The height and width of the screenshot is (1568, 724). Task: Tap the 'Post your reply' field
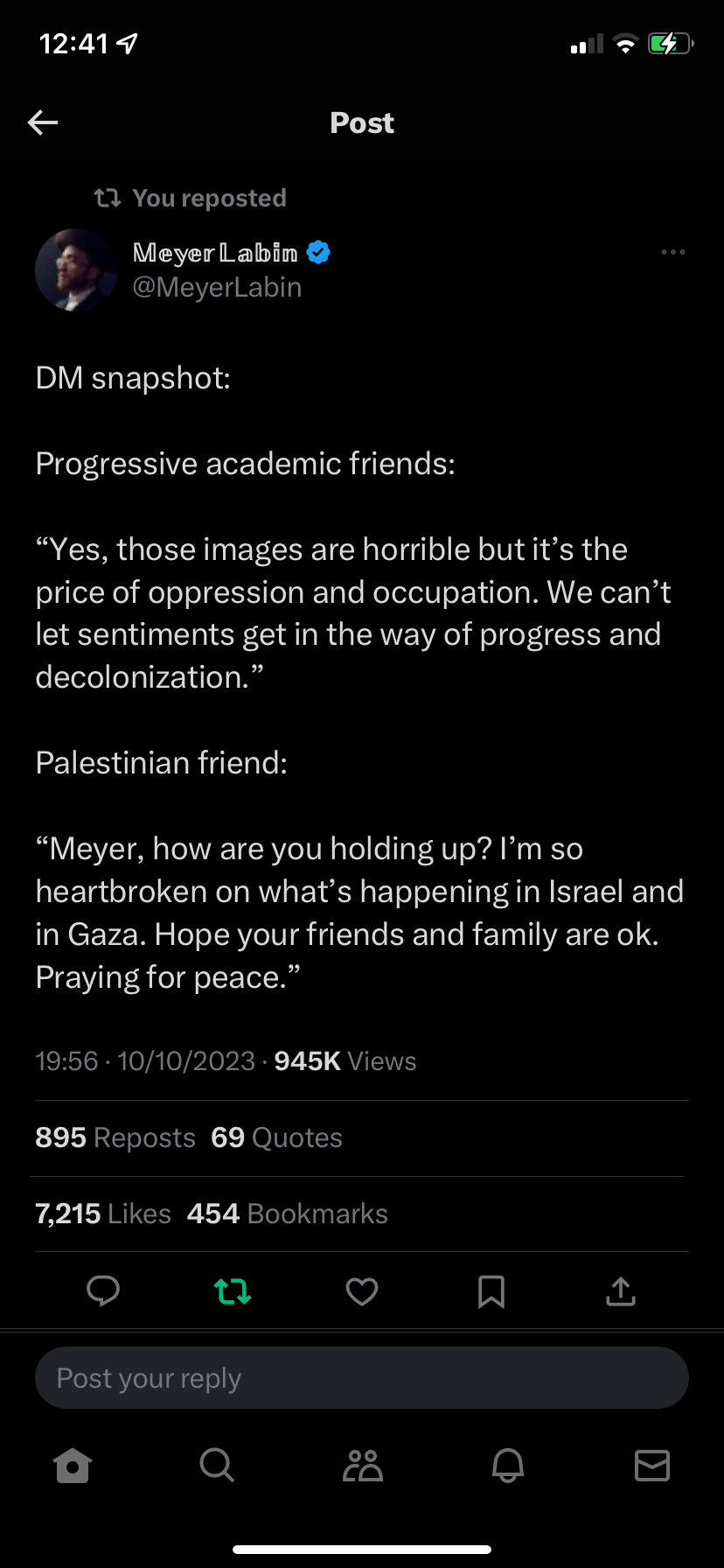[x=362, y=1378]
